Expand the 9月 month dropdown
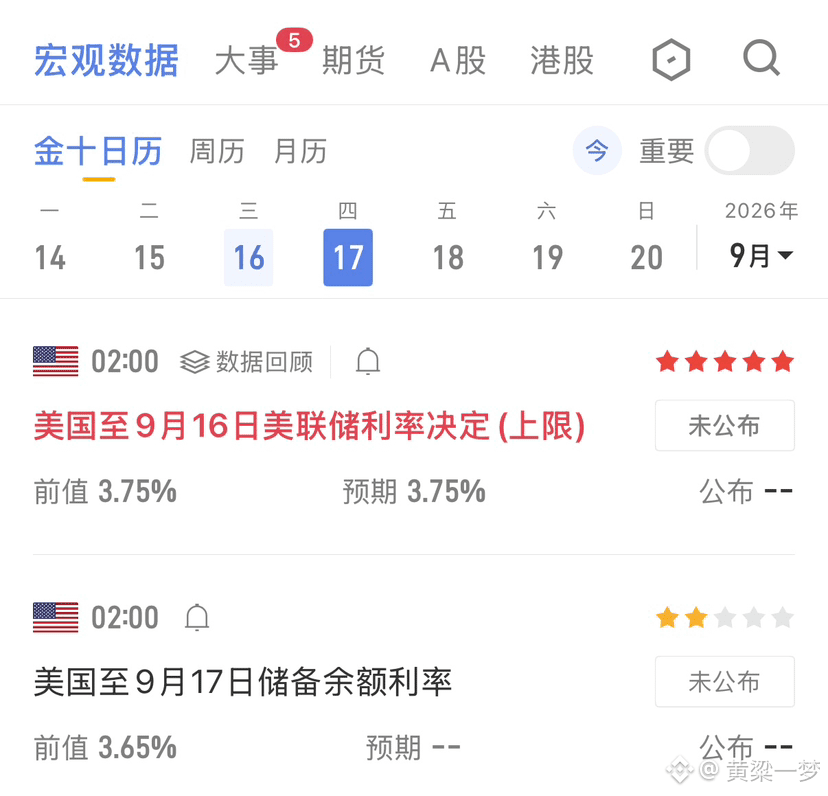 [761, 256]
